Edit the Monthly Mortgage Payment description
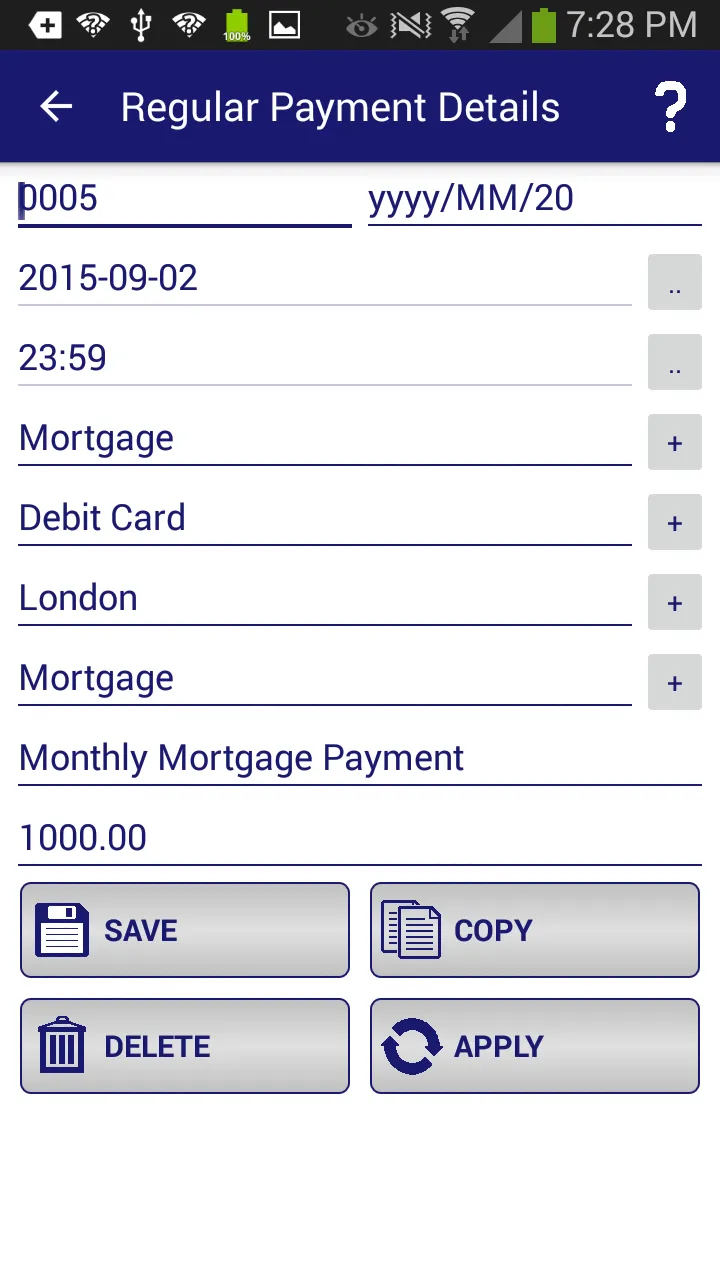Viewport: 720px width, 1280px height. pyautogui.click(x=360, y=758)
